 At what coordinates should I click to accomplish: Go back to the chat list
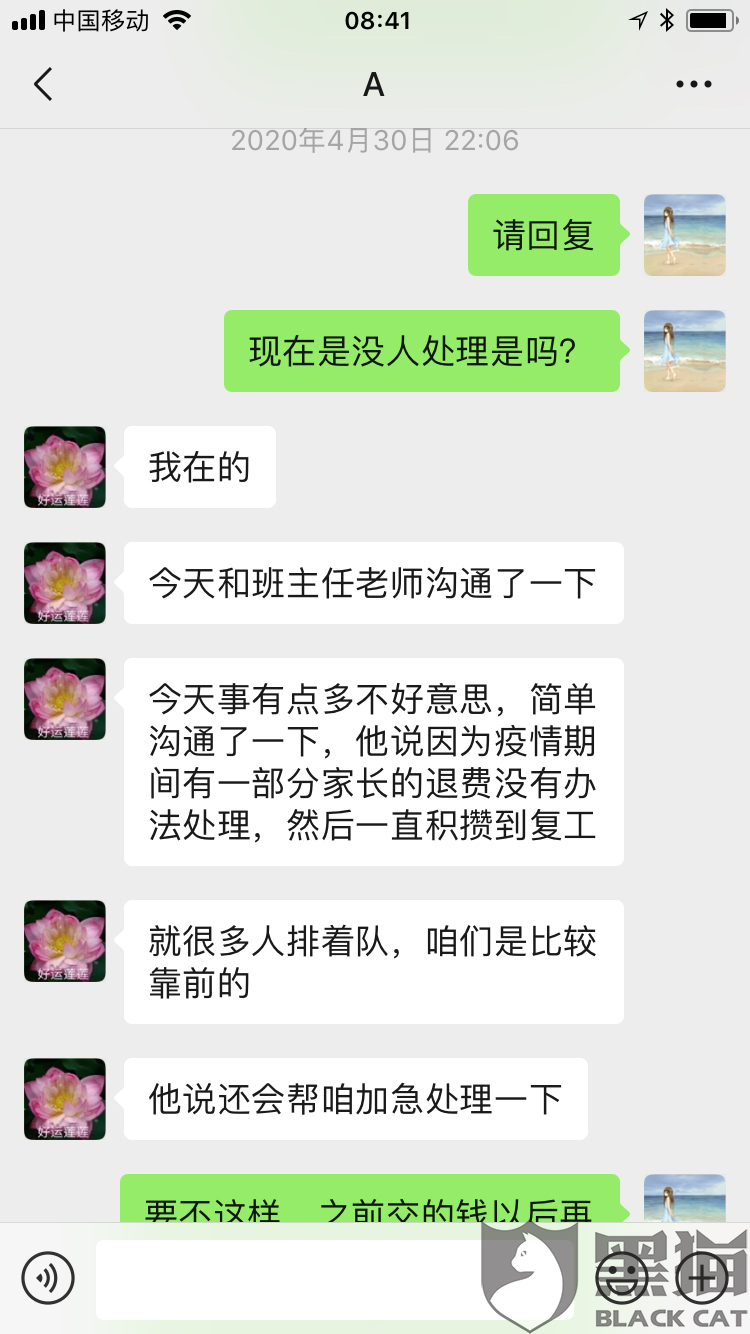42,85
